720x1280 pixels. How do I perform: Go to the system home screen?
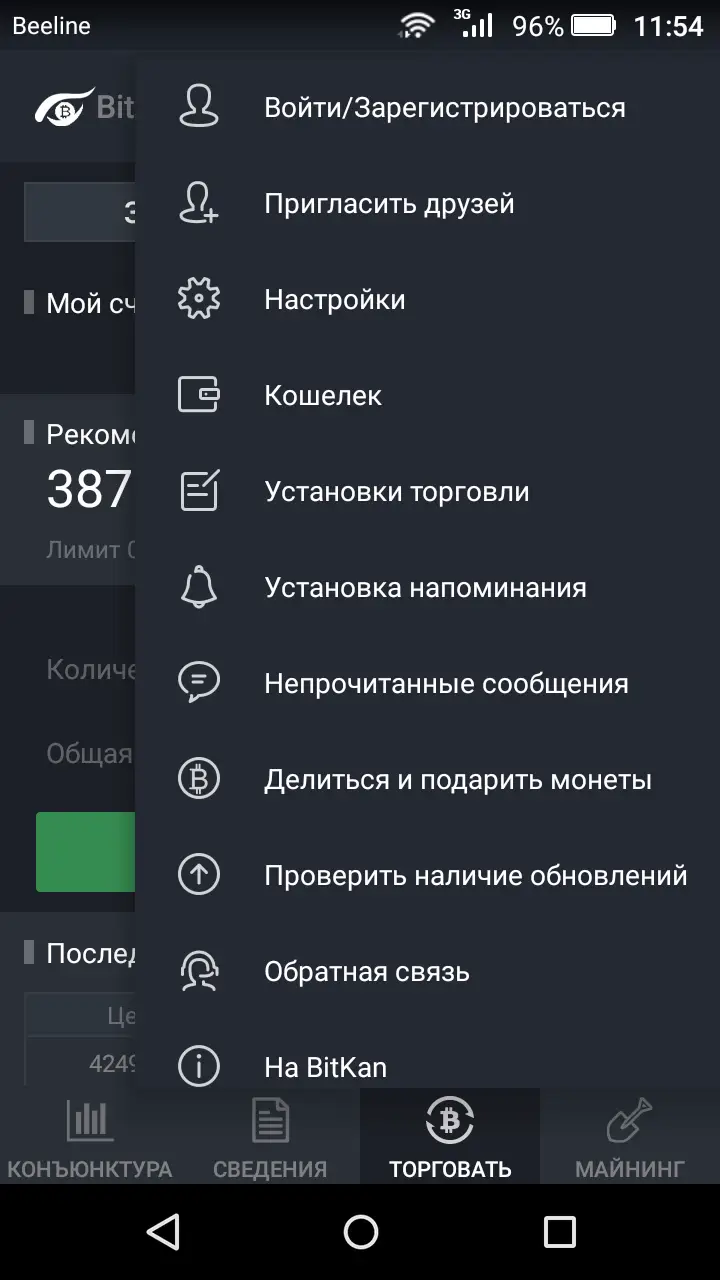(360, 1232)
